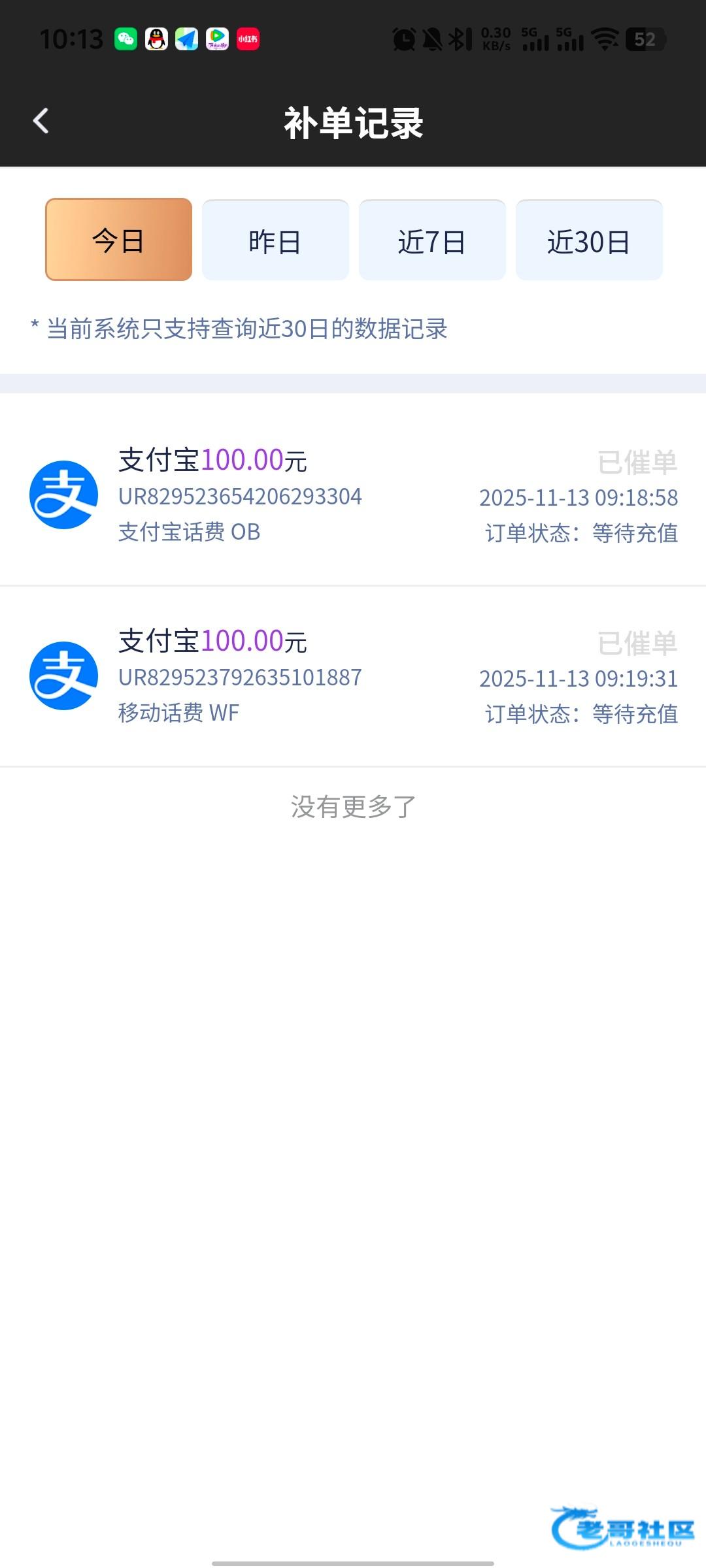706x1568 pixels.
Task: Open the 支付宝话费 OB order record
Action: (353, 495)
